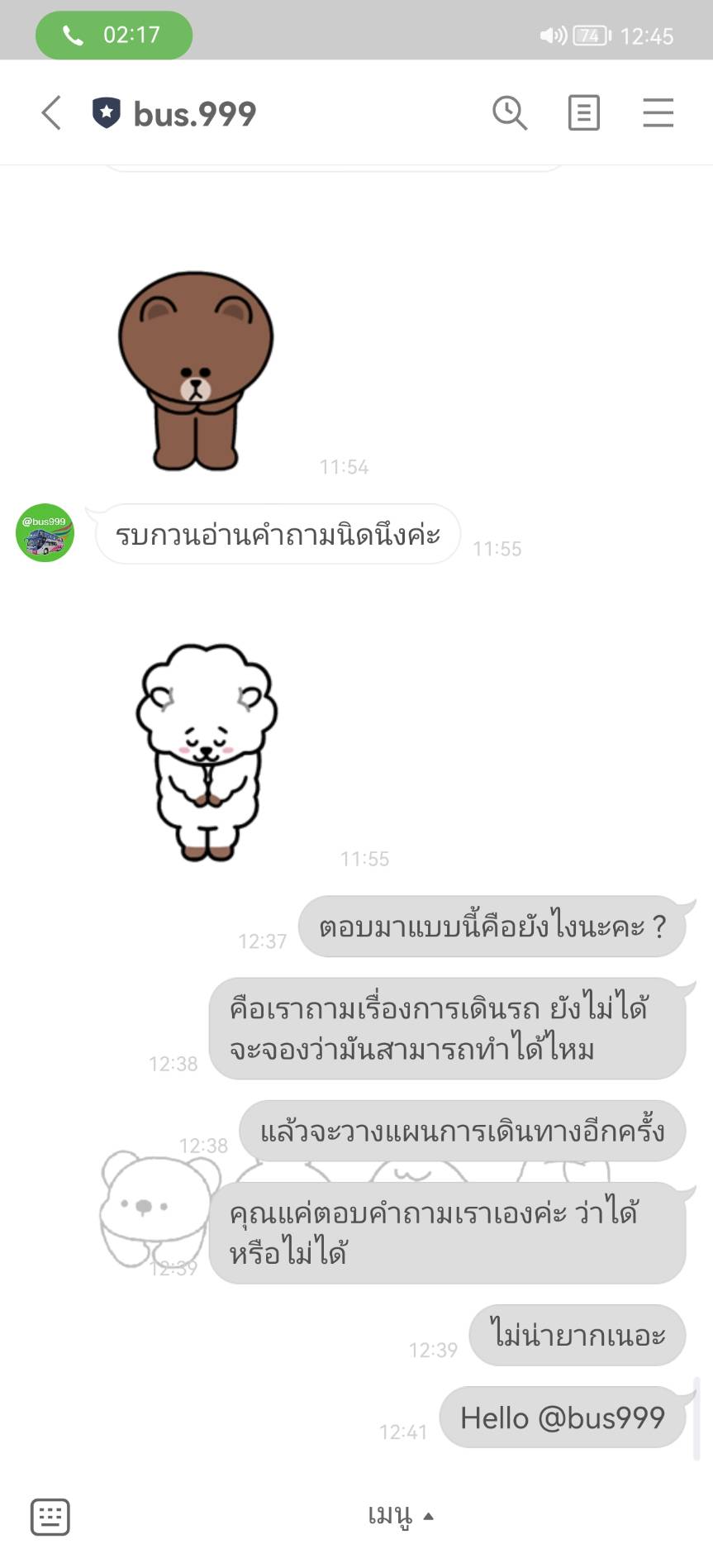Tap the brown bear bowing sticker

click(x=196, y=371)
